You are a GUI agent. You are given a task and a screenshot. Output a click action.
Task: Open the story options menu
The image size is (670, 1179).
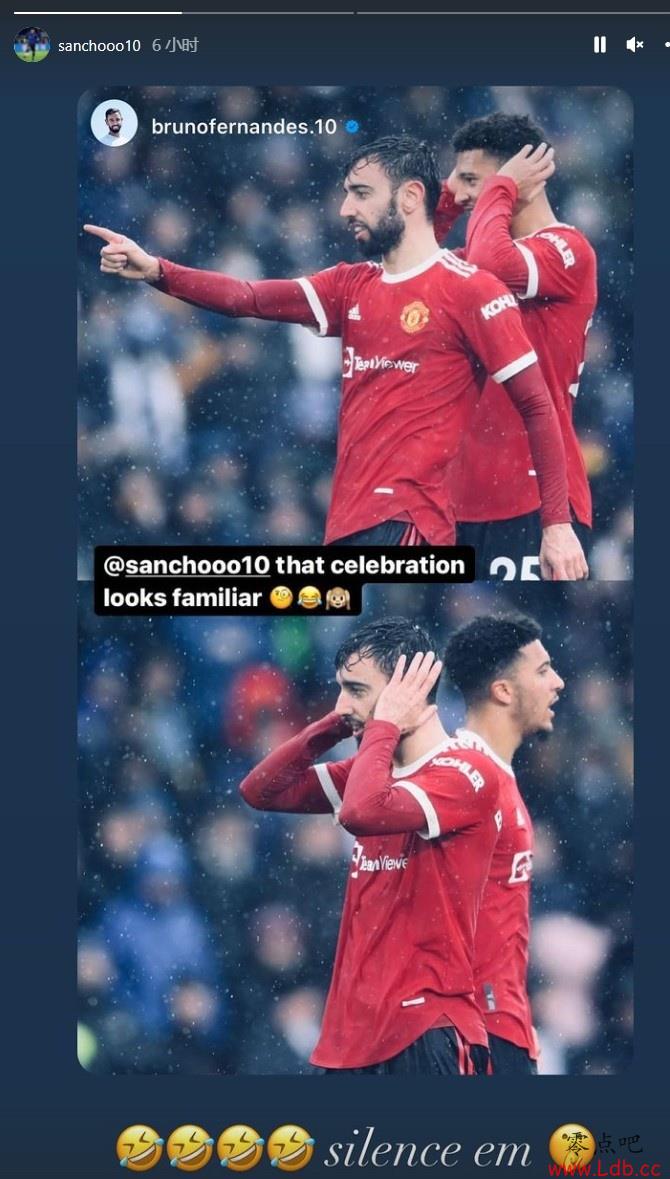coord(665,44)
